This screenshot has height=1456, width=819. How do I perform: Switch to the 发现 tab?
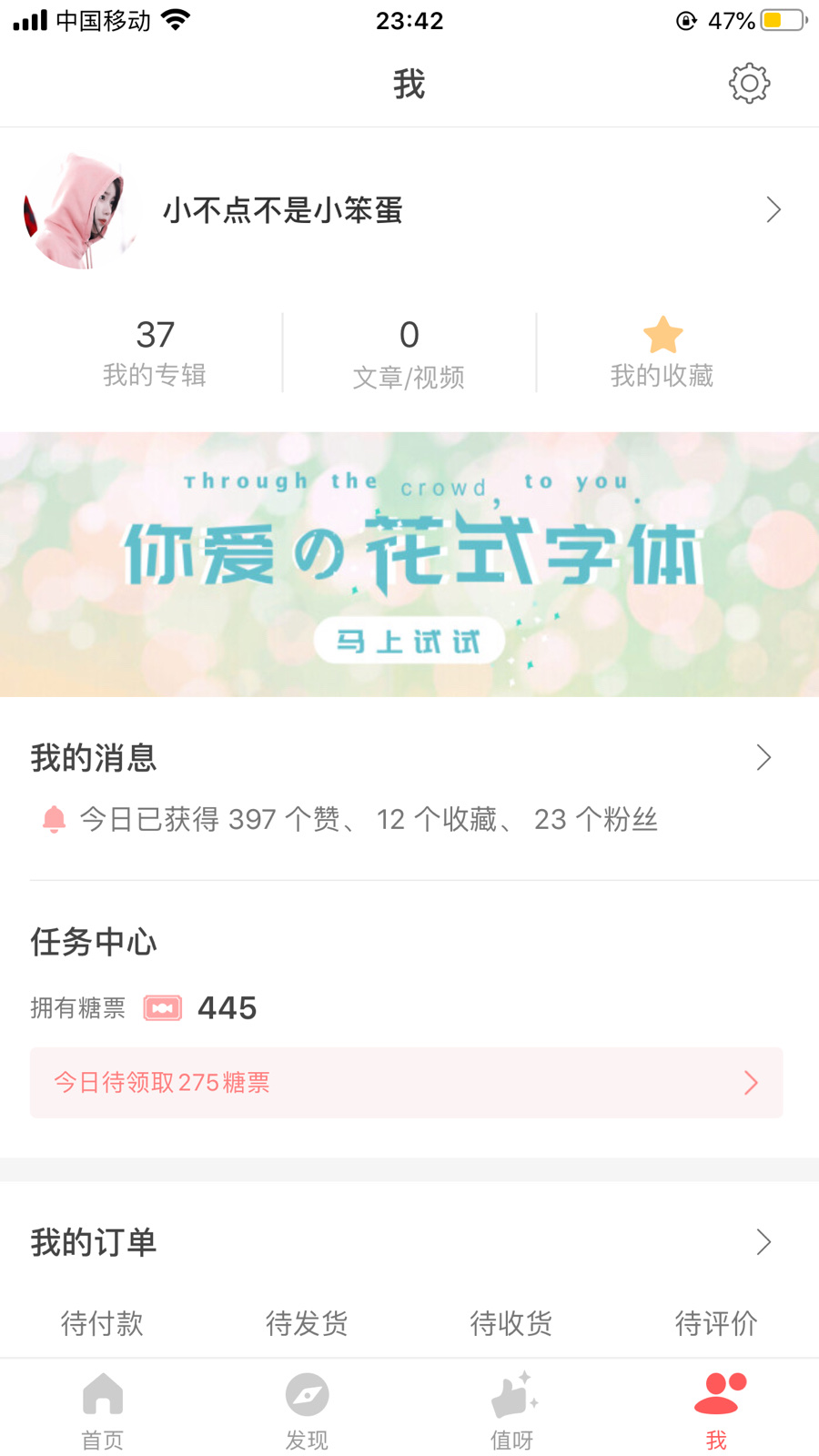coord(307,1410)
